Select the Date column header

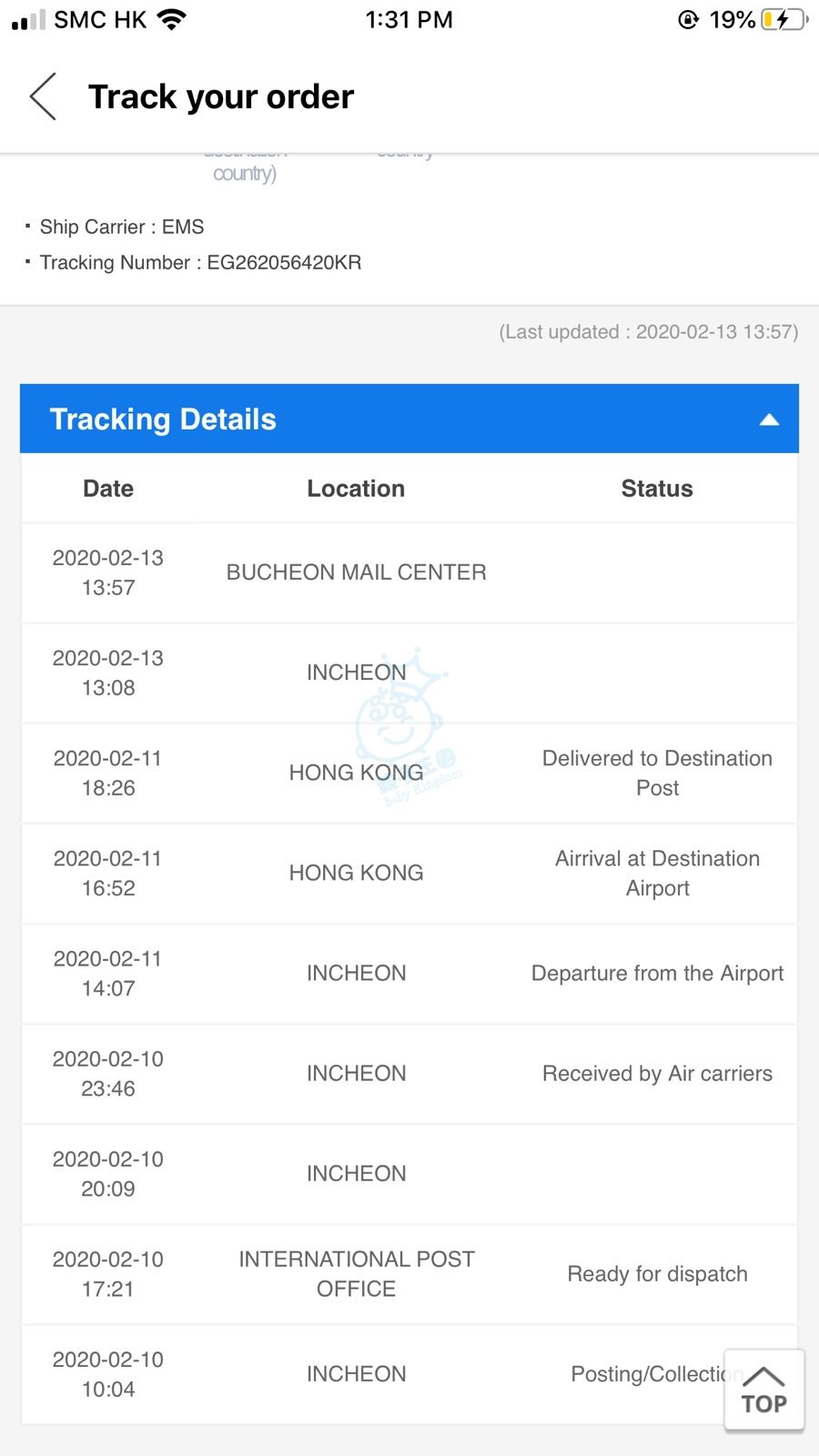(107, 489)
